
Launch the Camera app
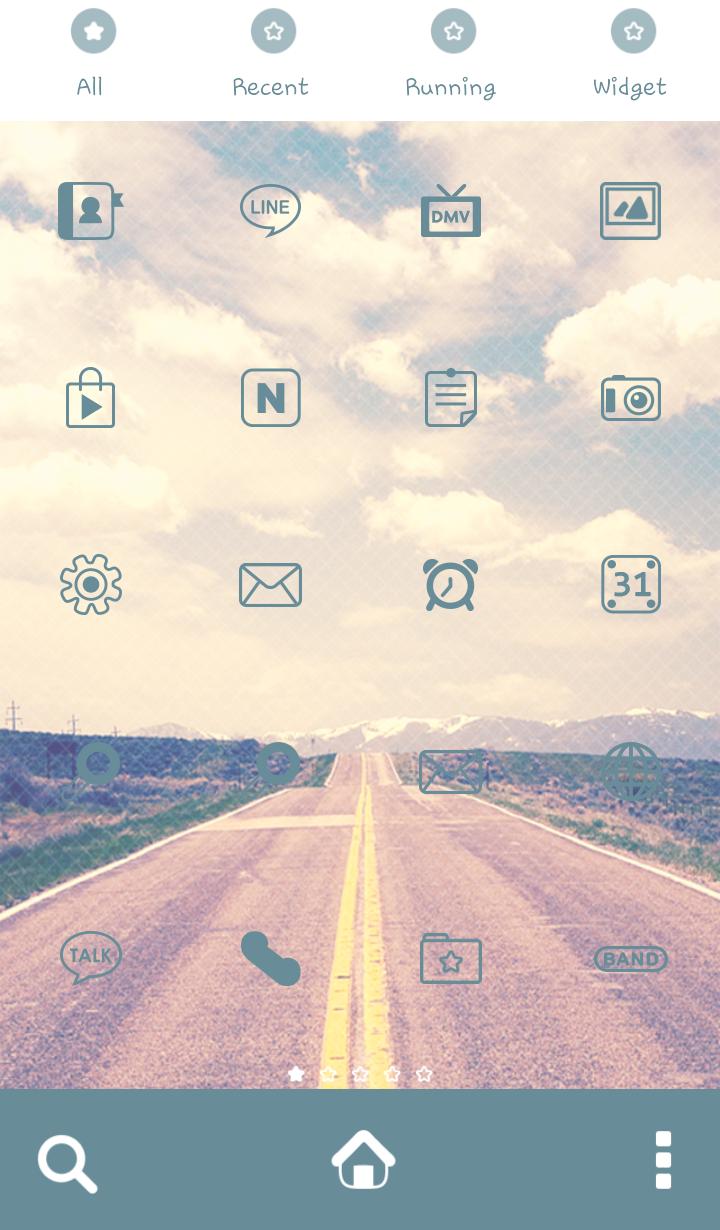pos(630,397)
